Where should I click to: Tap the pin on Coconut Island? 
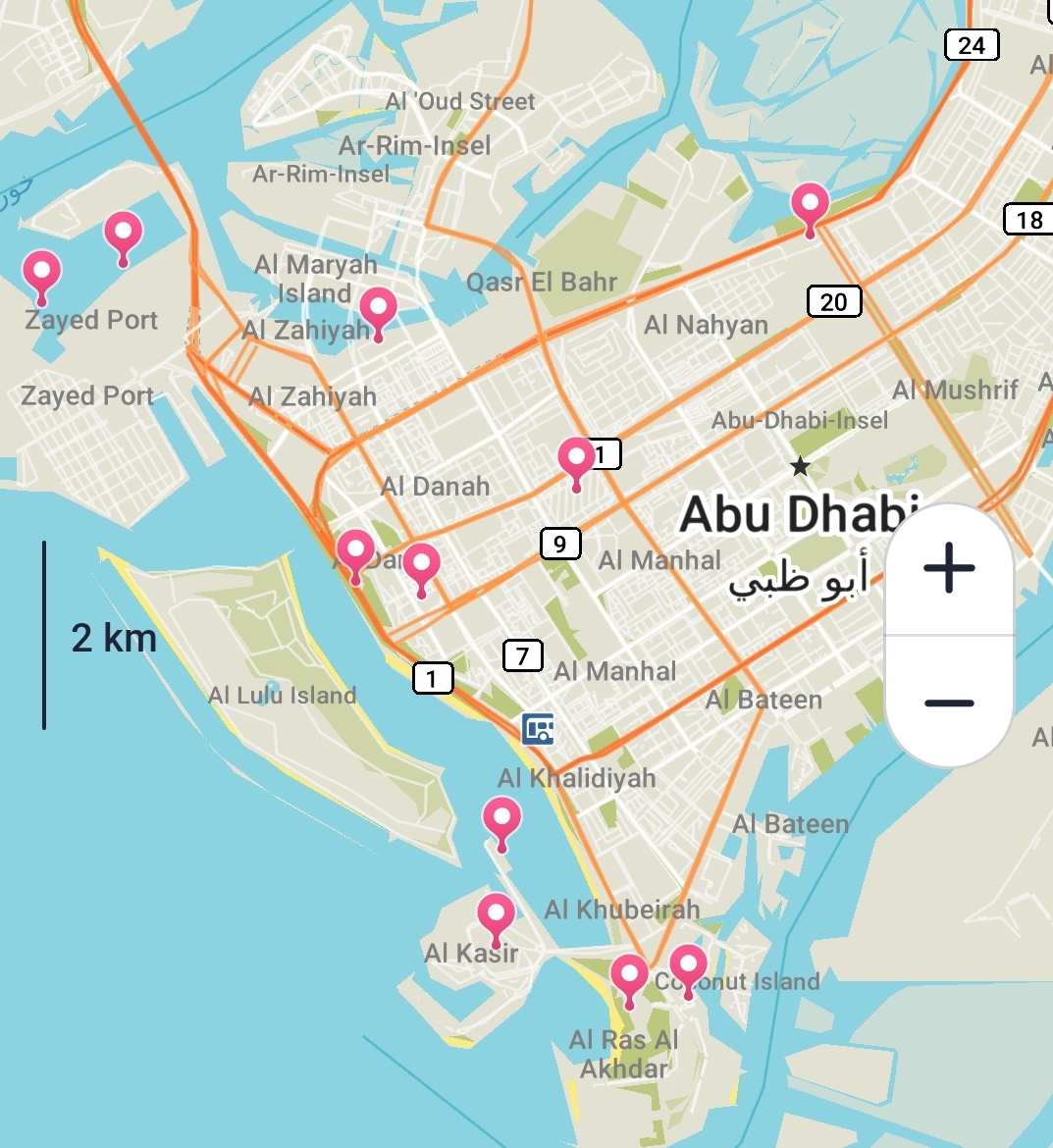tap(688, 964)
